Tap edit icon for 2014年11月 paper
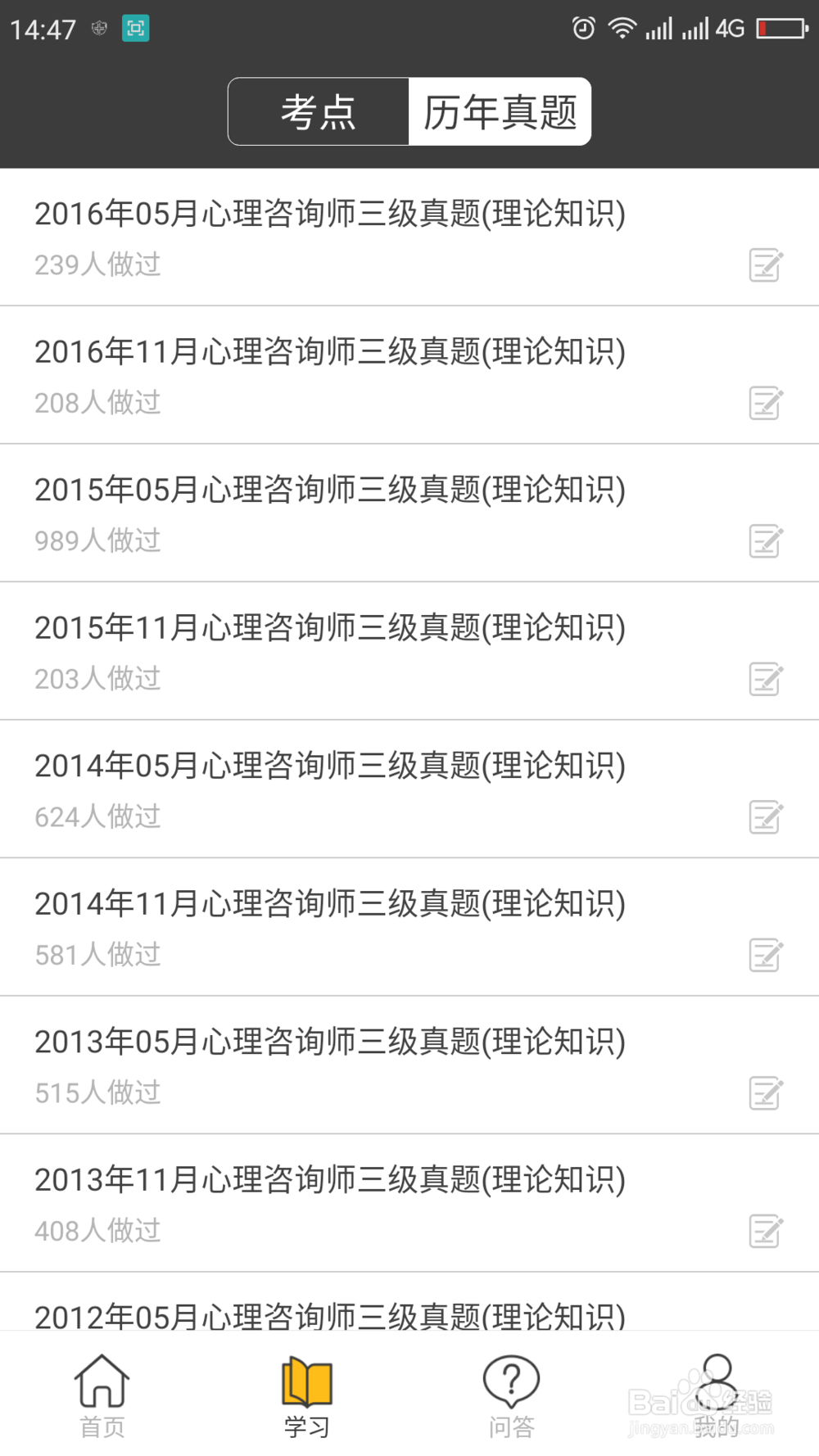The image size is (819, 1456). (x=766, y=955)
